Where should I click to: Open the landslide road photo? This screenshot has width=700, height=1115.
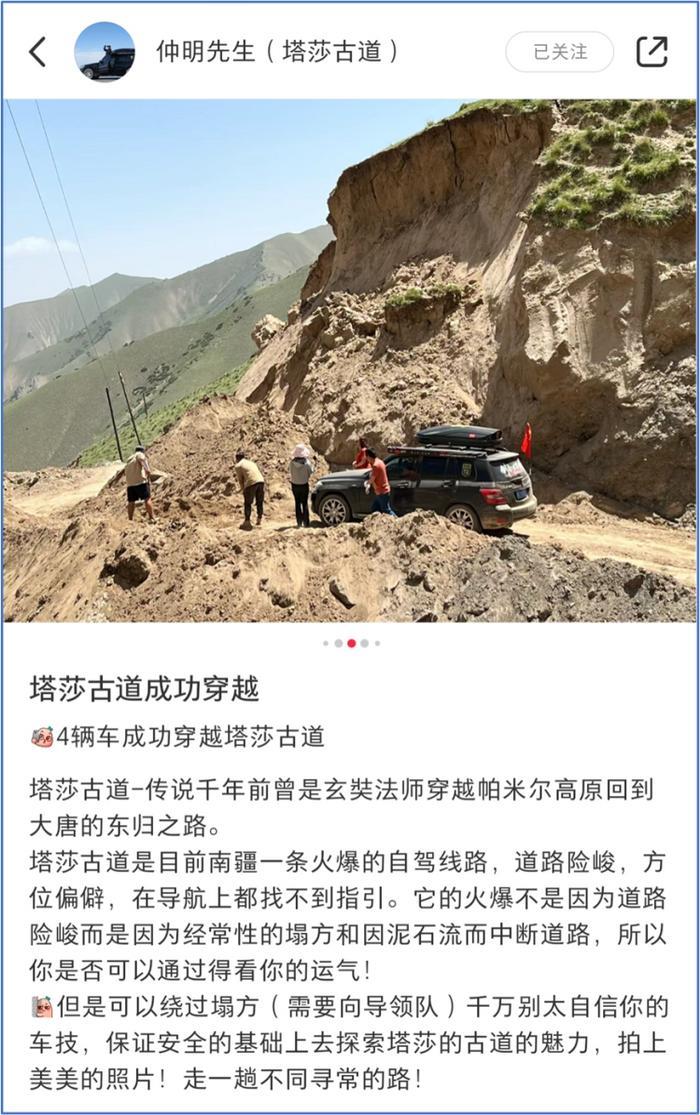click(350, 360)
